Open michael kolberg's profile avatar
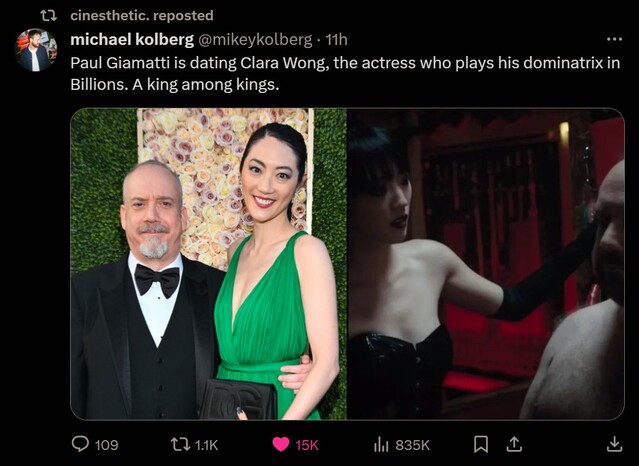Viewport: 639px width, 466px height. (x=36, y=50)
